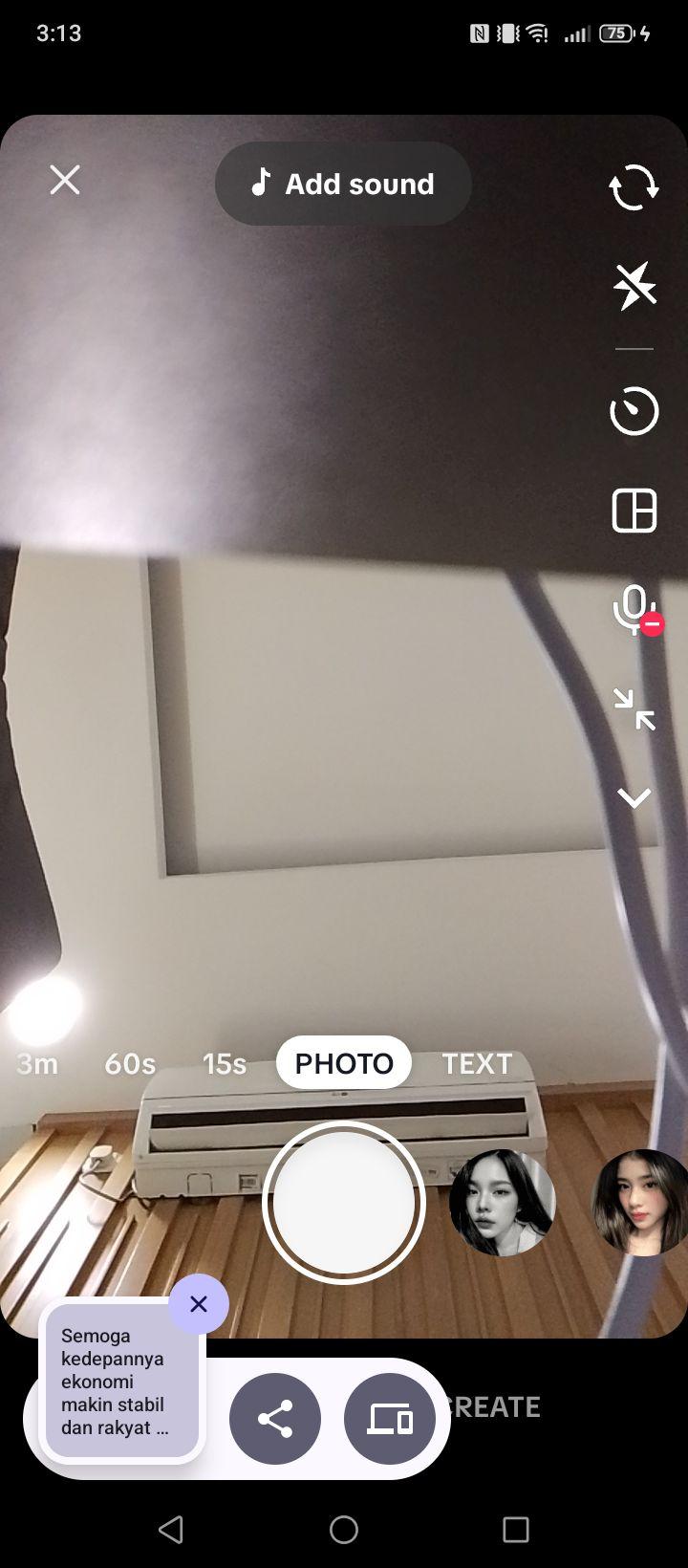Open the timer option
Screen dimensions: 688x1568
click(x=634, y=411)
